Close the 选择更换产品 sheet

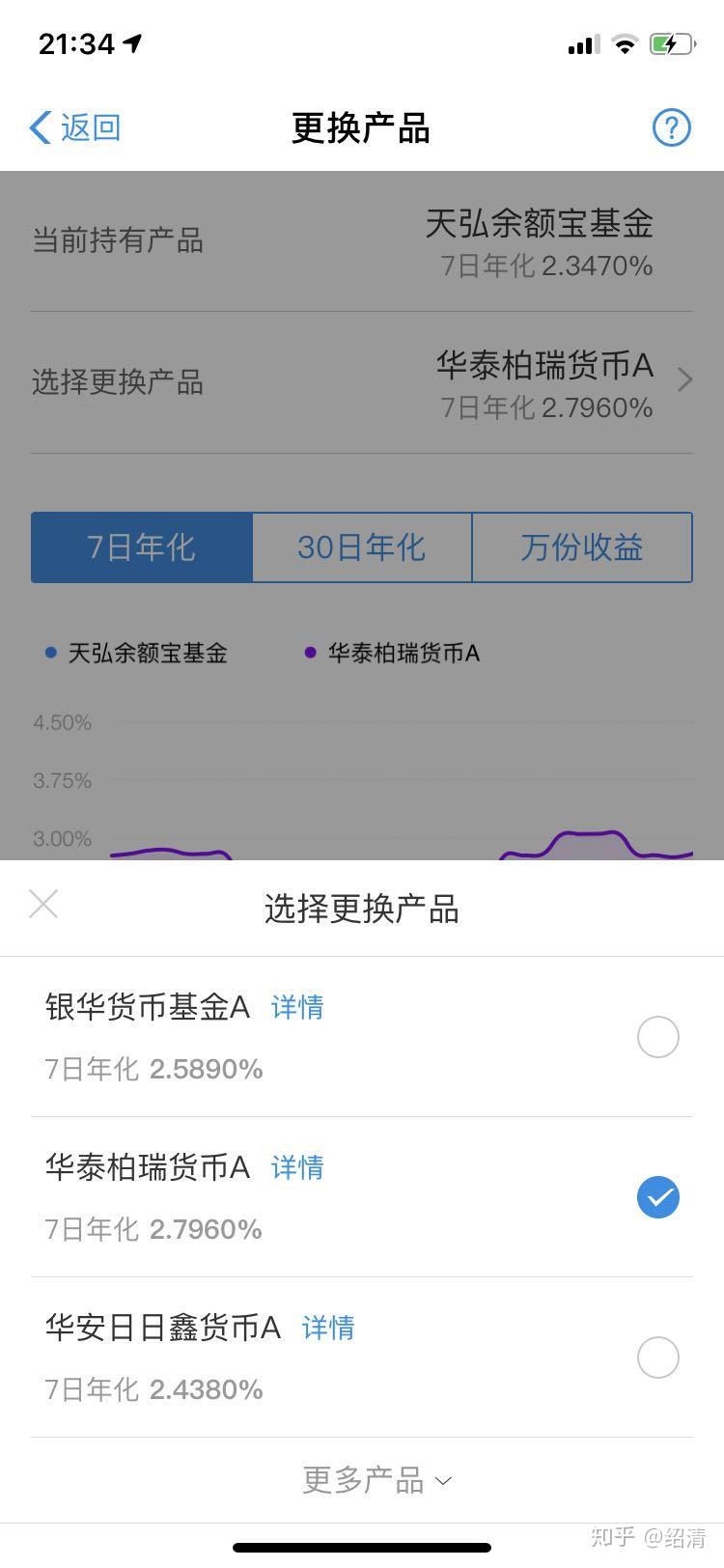[43, 905]
